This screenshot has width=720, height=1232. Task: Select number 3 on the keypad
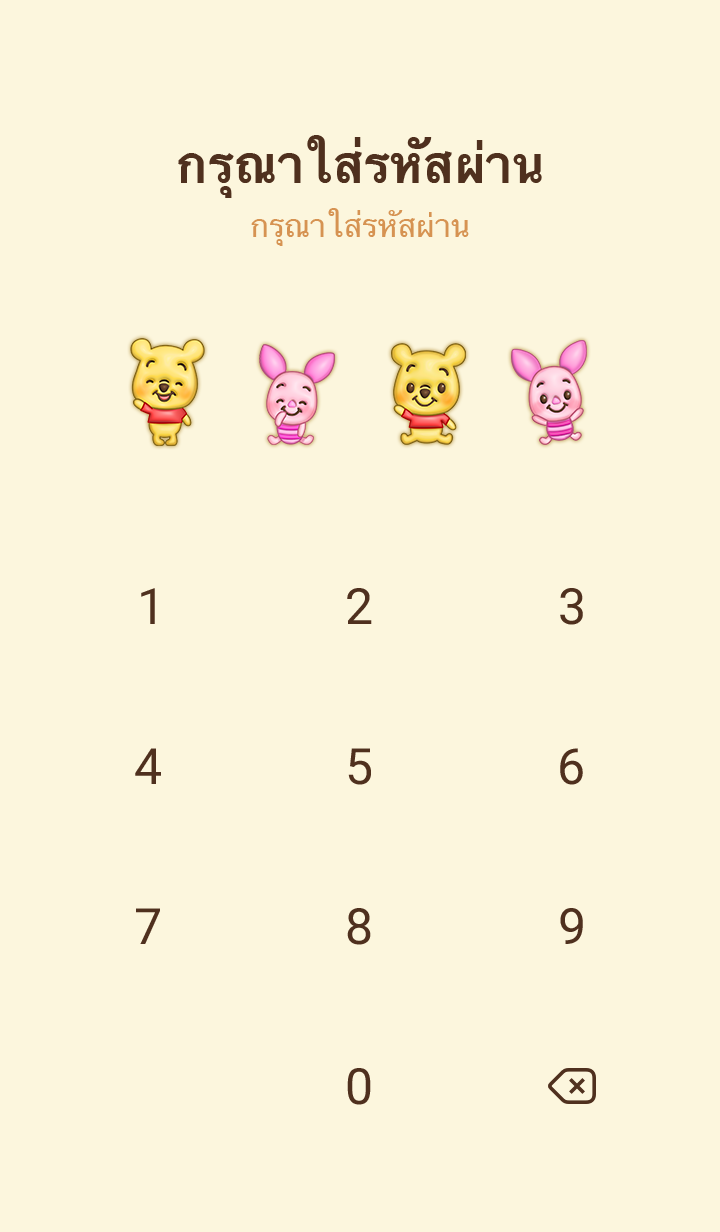coord(571,607)
